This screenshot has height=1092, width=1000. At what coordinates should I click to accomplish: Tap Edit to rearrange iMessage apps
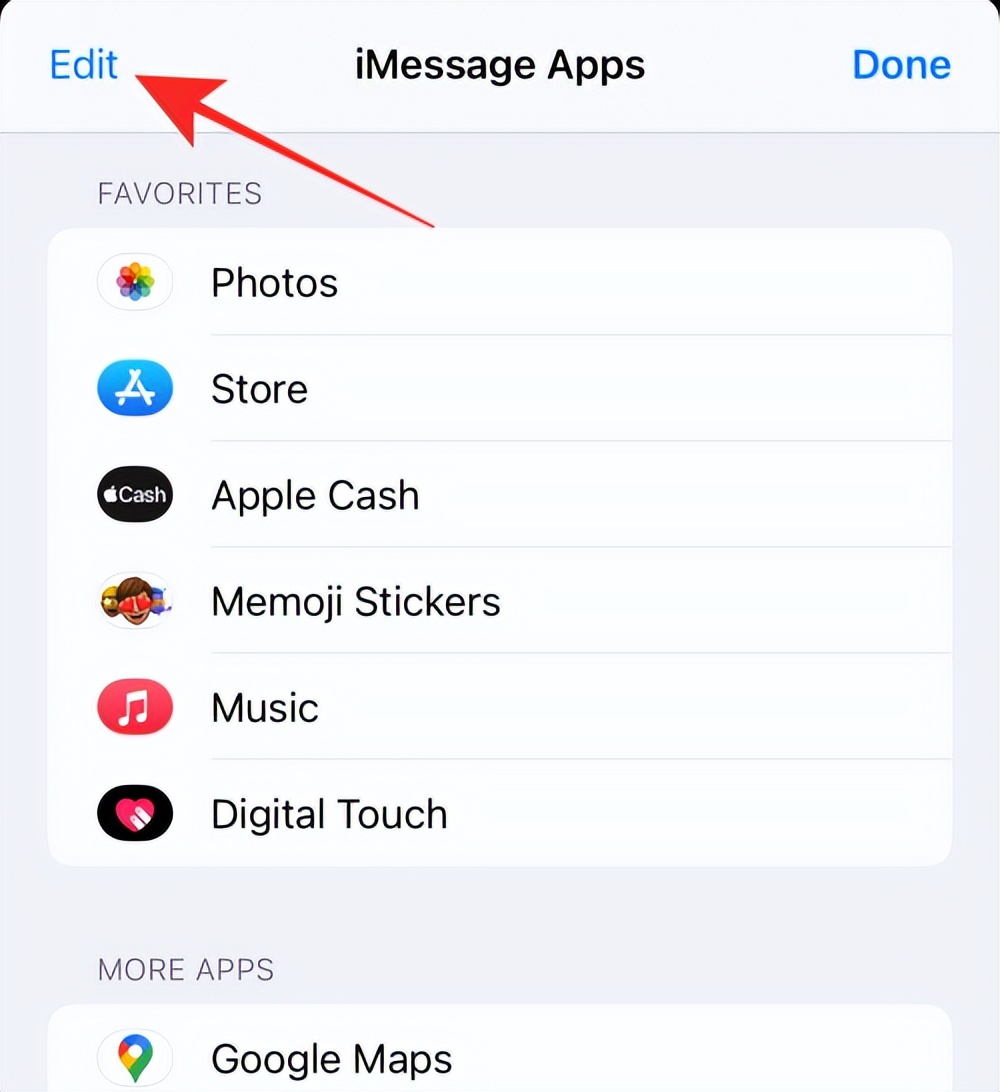click(83, 64)
